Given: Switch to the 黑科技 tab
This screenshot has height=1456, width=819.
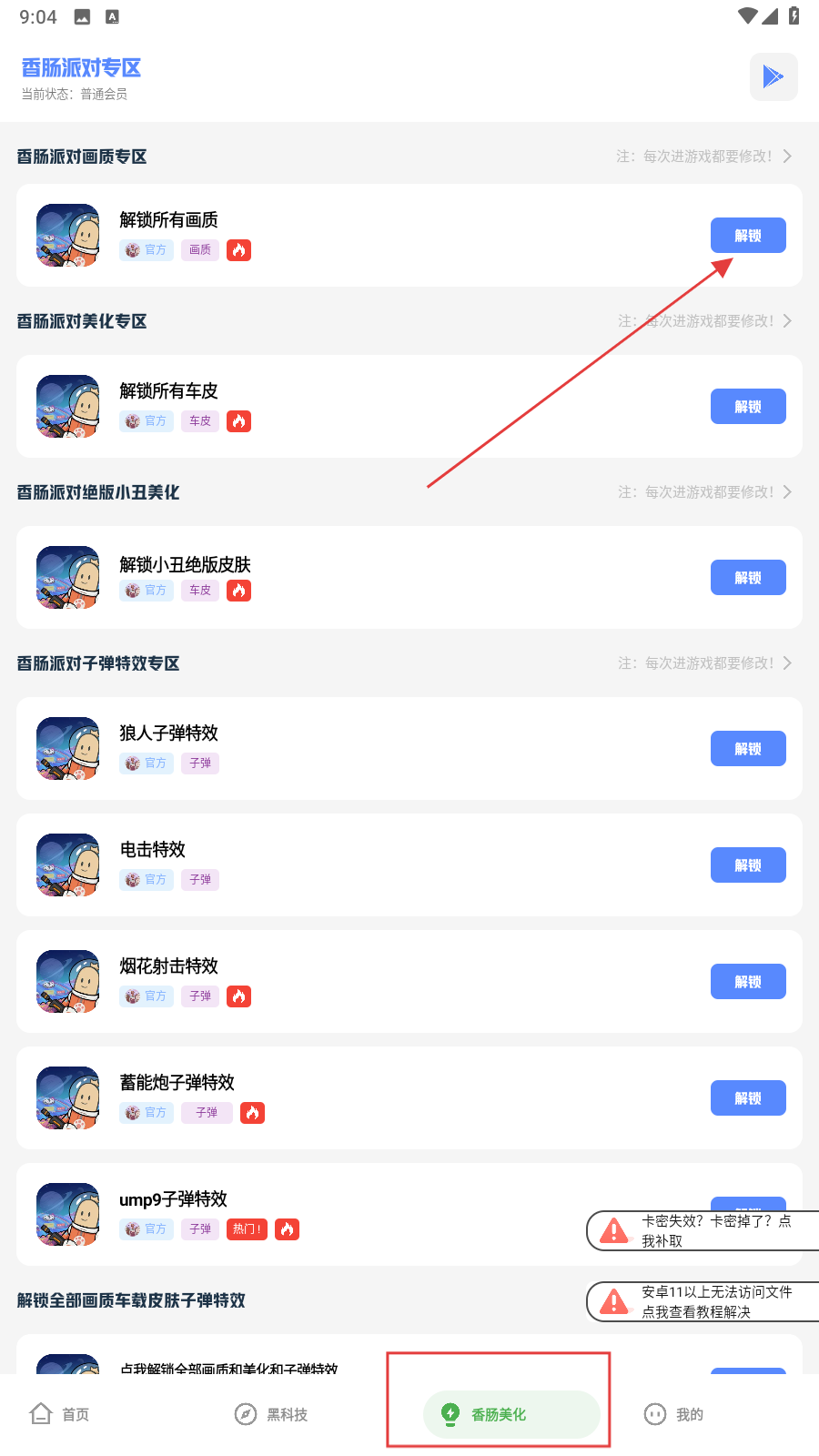Looking at the screenshot, I should pyautogui.click(x=271, y=1414).
